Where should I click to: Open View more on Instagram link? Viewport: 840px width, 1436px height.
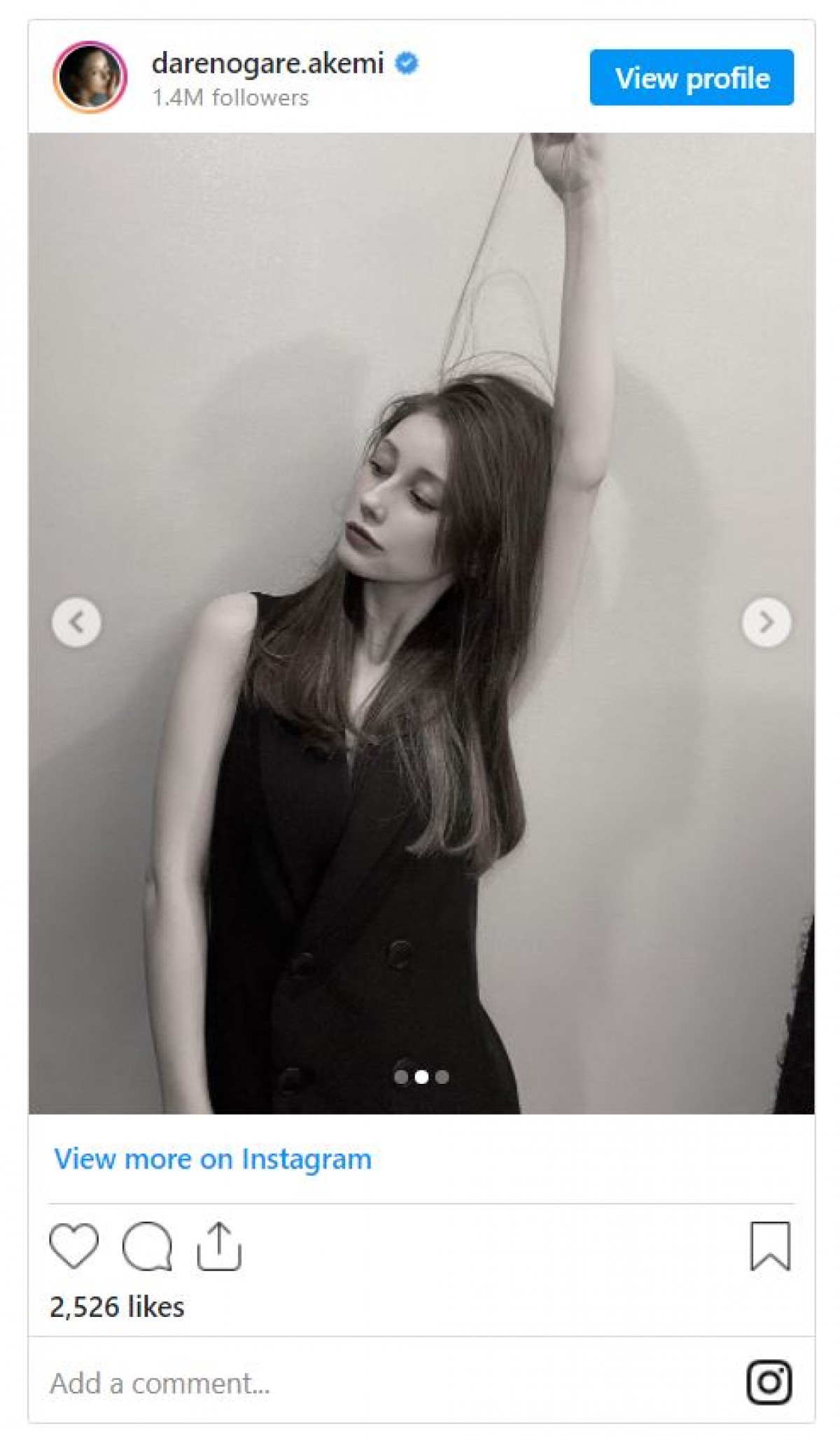(x=213, y=1159)
